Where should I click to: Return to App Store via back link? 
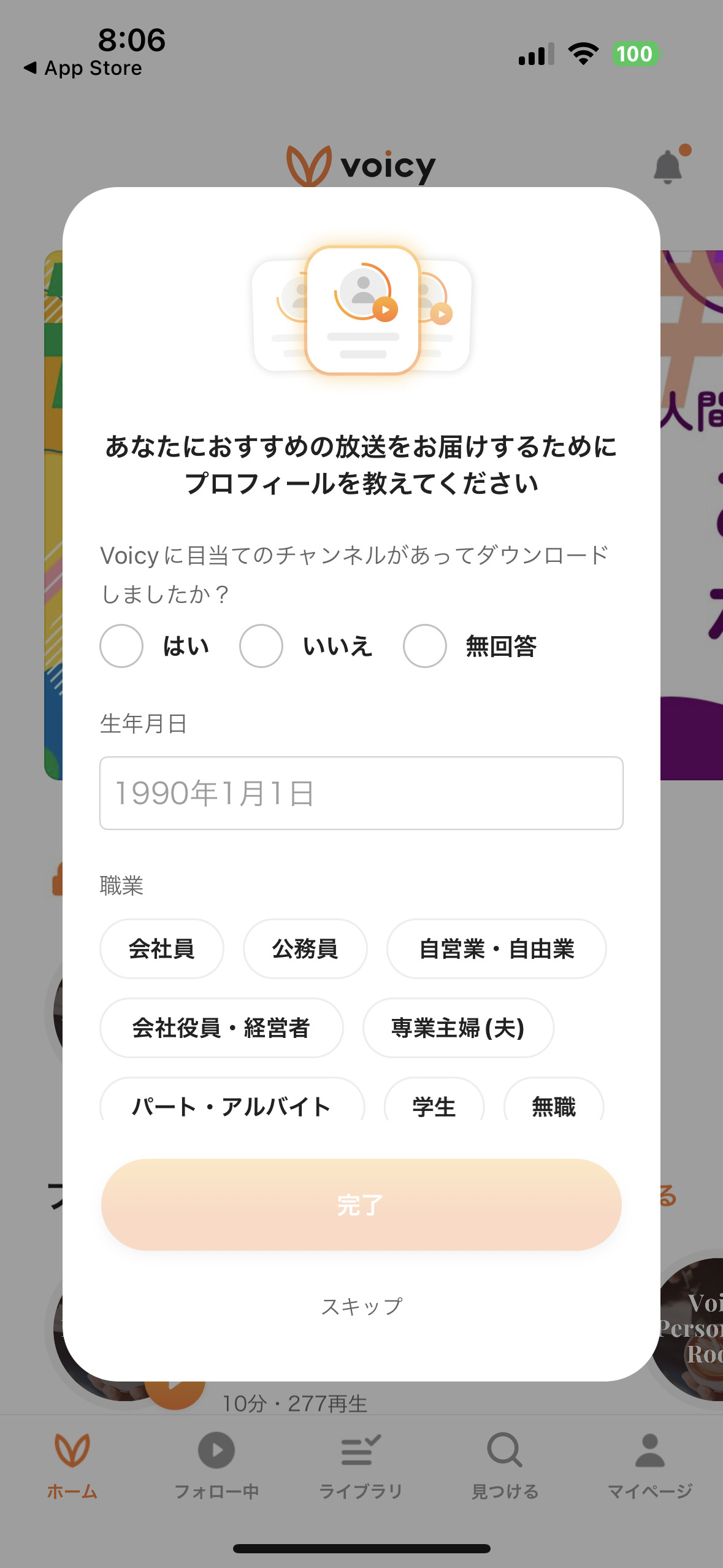pos(83,68)
